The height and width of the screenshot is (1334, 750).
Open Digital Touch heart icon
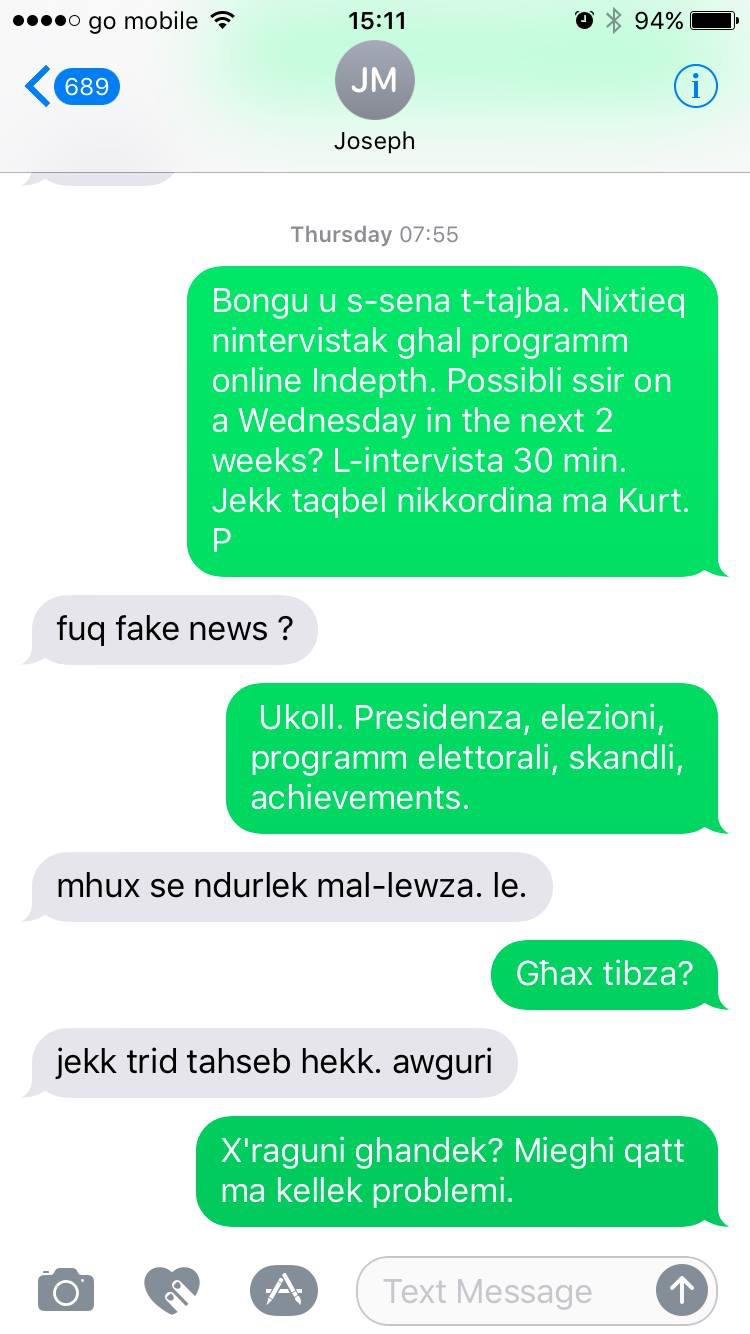click(x=172, y=1290)
